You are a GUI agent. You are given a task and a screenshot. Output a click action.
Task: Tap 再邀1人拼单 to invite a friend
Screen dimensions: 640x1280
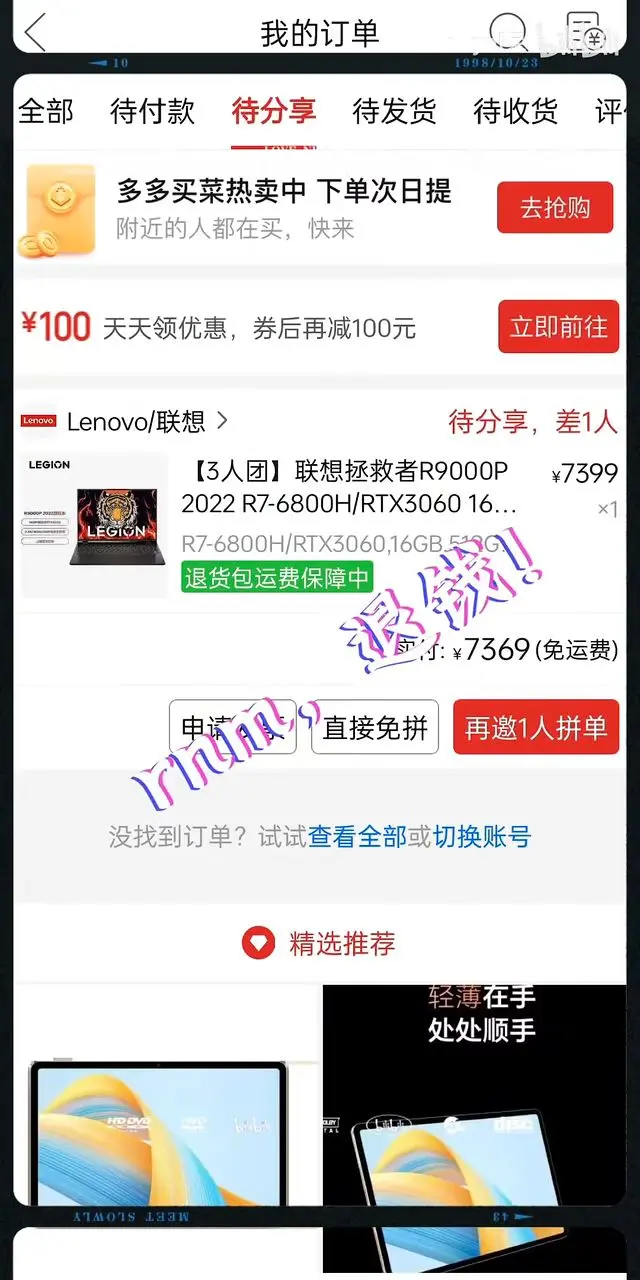pyautogui.click(x=536, y=727)
